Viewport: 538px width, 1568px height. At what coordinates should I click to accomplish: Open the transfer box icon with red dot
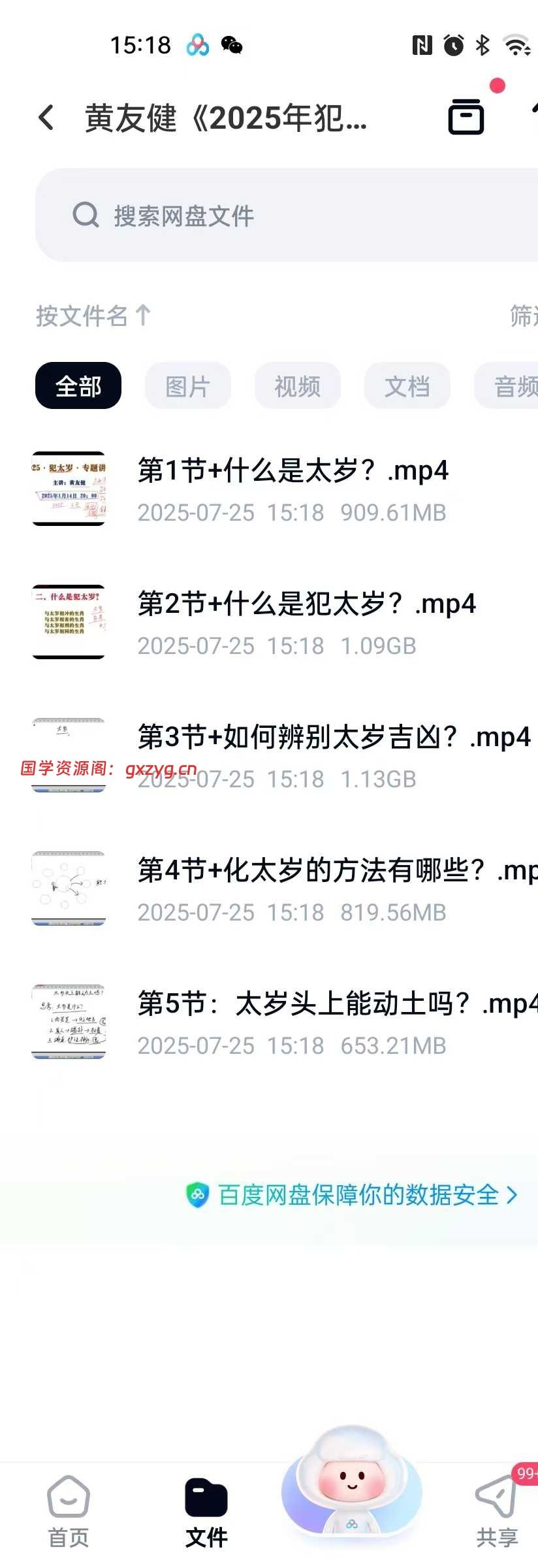pyautogui.click(x=466, y=117)
